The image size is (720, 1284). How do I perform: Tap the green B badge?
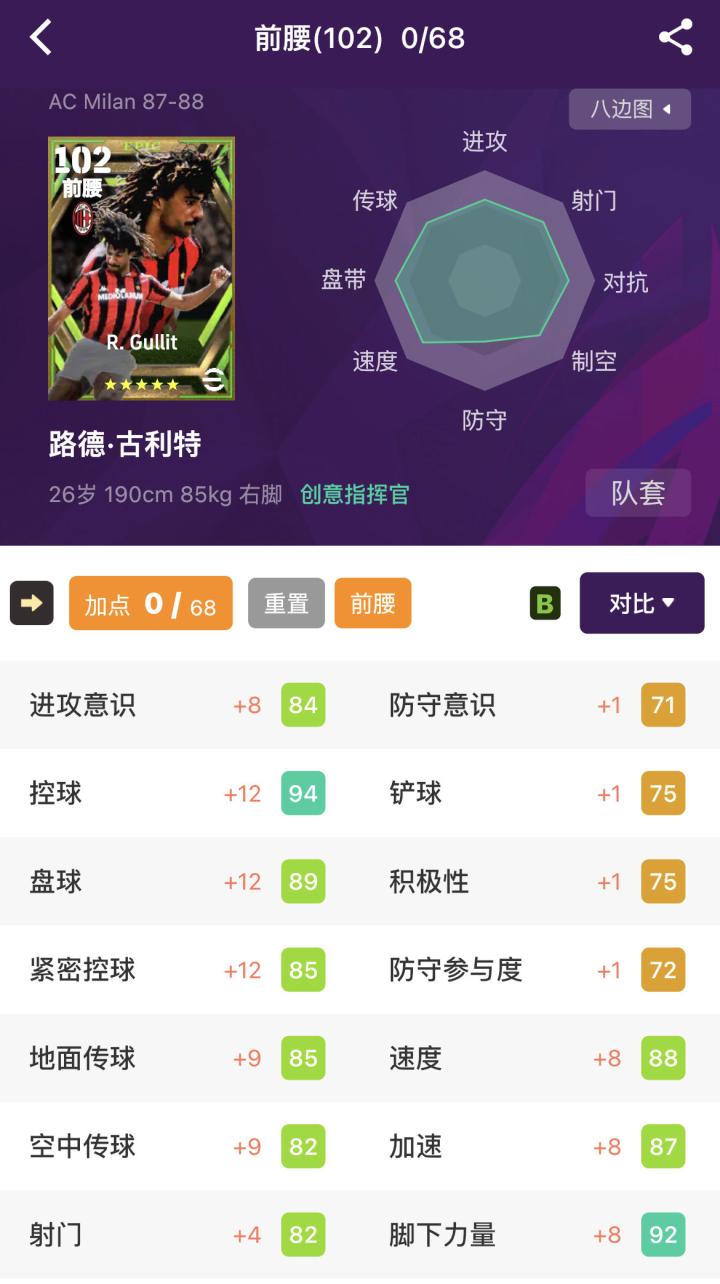pos(545,603)
